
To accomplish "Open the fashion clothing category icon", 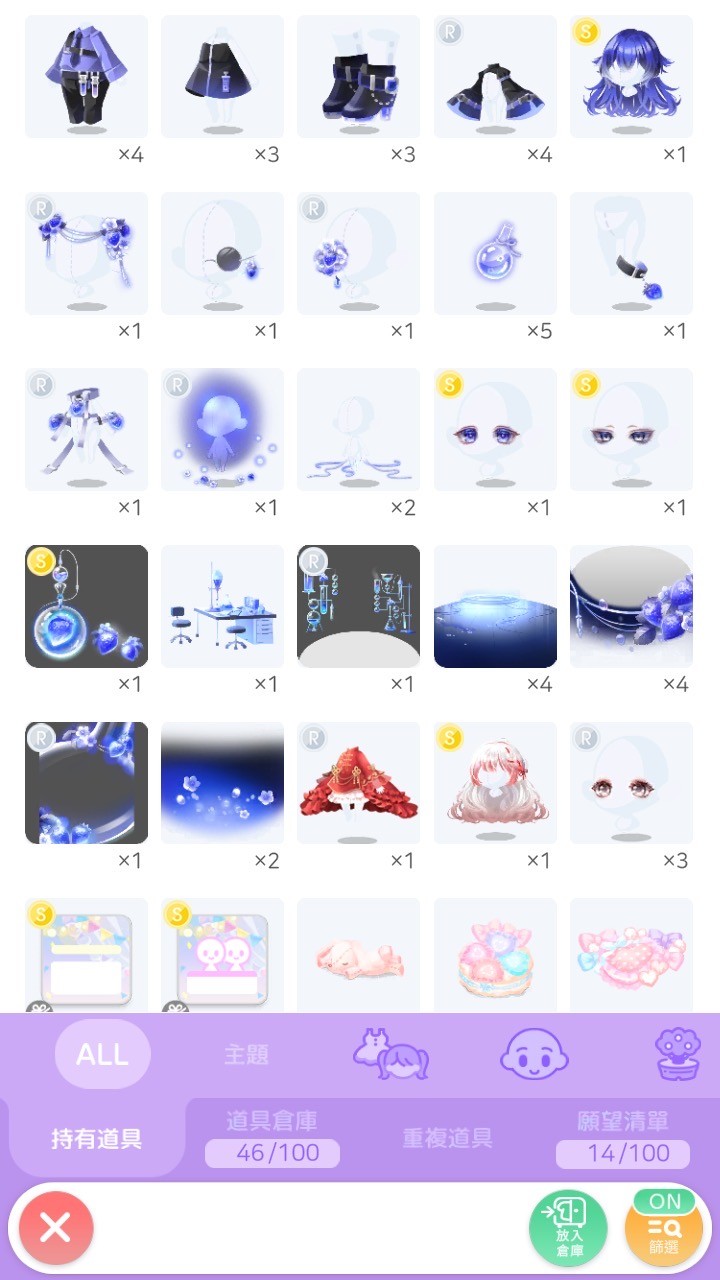I will tap(391, 1055).
